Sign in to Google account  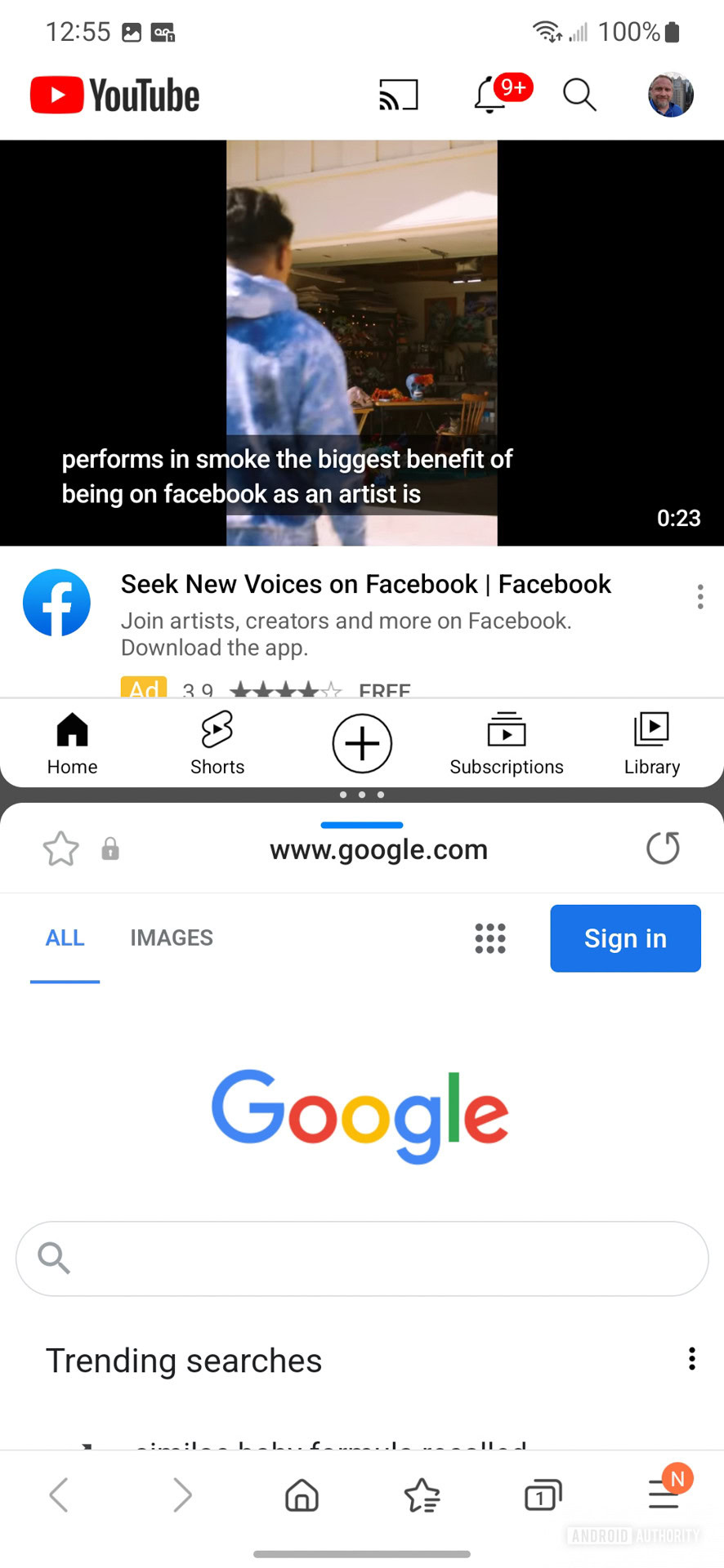[x=625, y=938]
